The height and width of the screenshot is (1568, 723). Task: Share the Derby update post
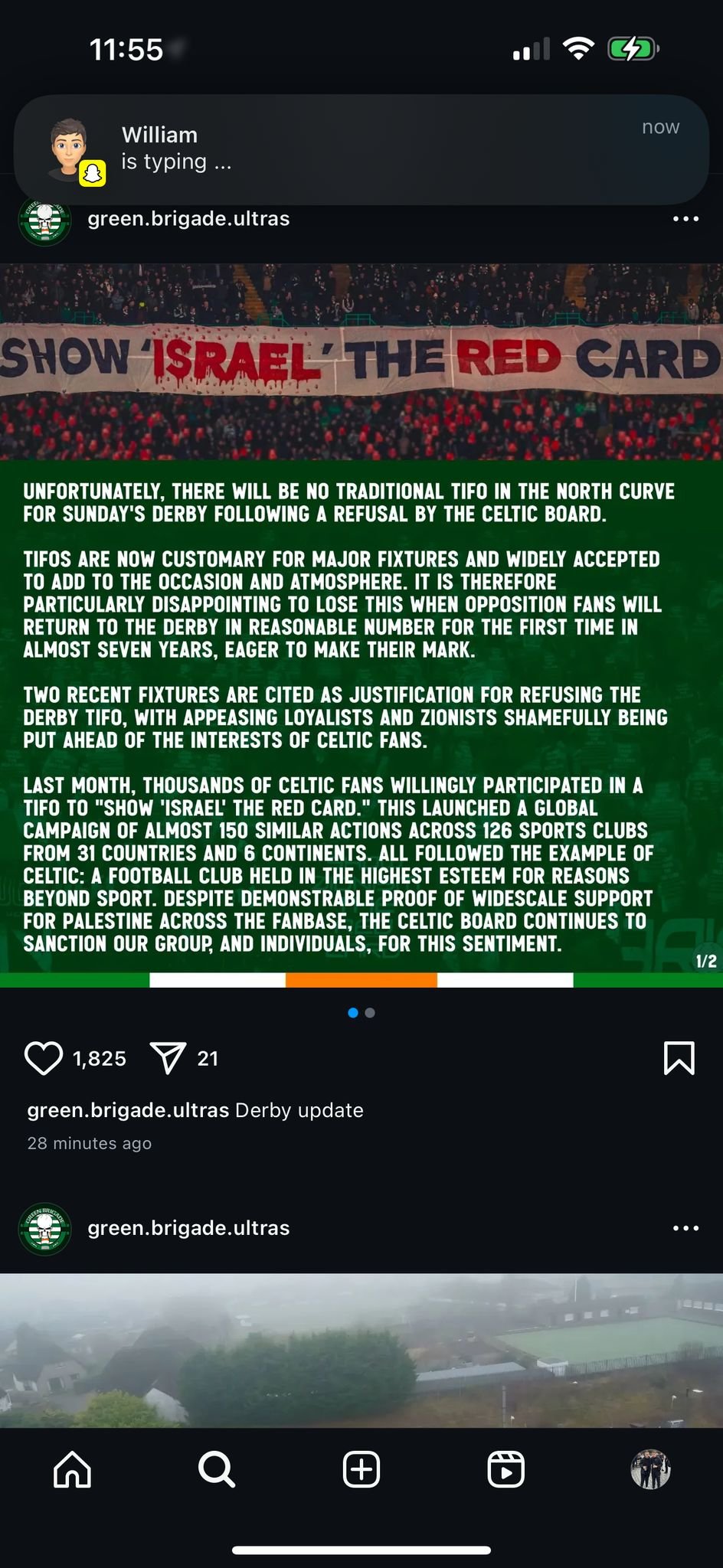(168, 1058)
